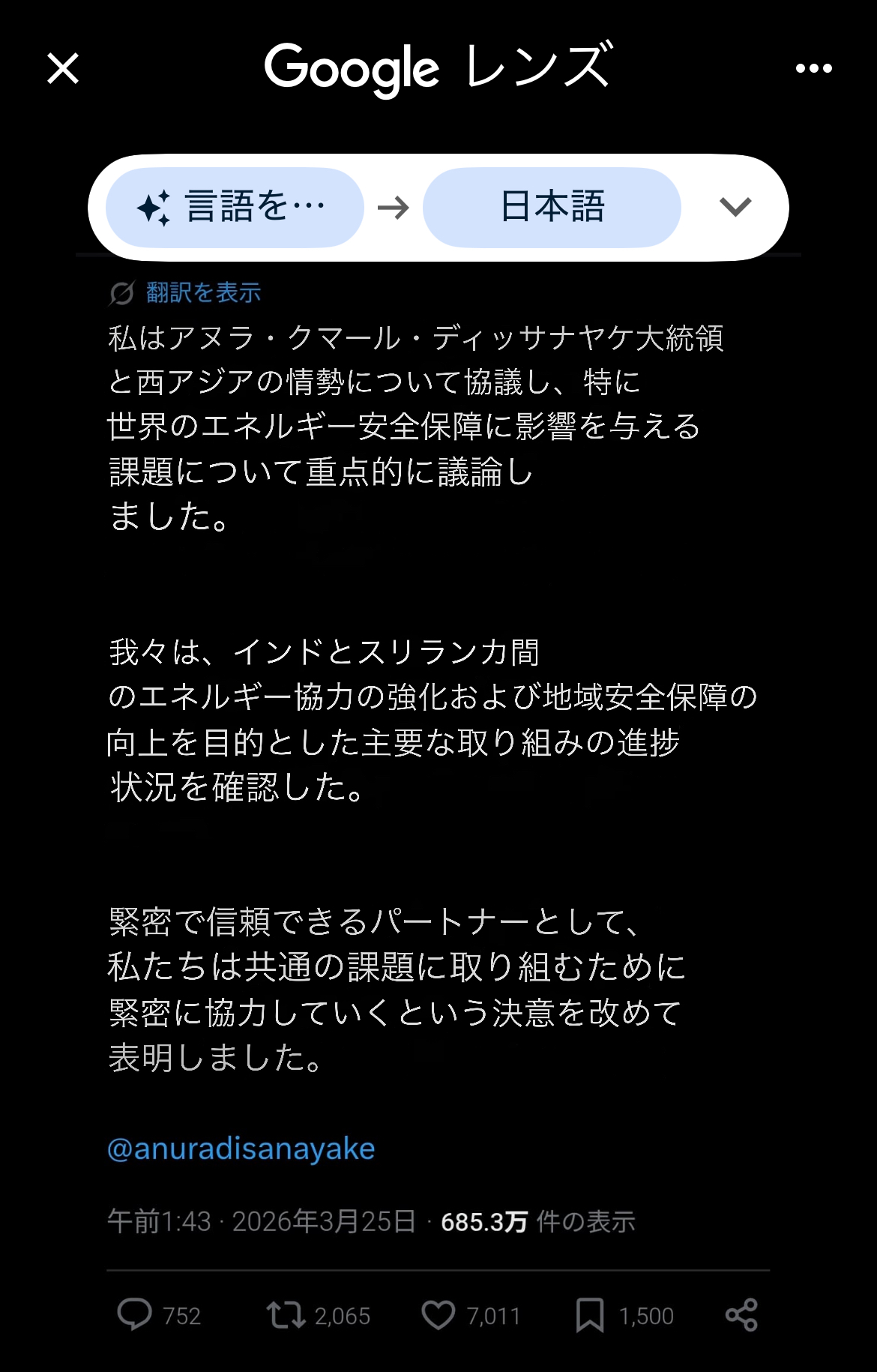Open the three-dot overflow menu
The image size is (877, 1372).
click(813, 69)
